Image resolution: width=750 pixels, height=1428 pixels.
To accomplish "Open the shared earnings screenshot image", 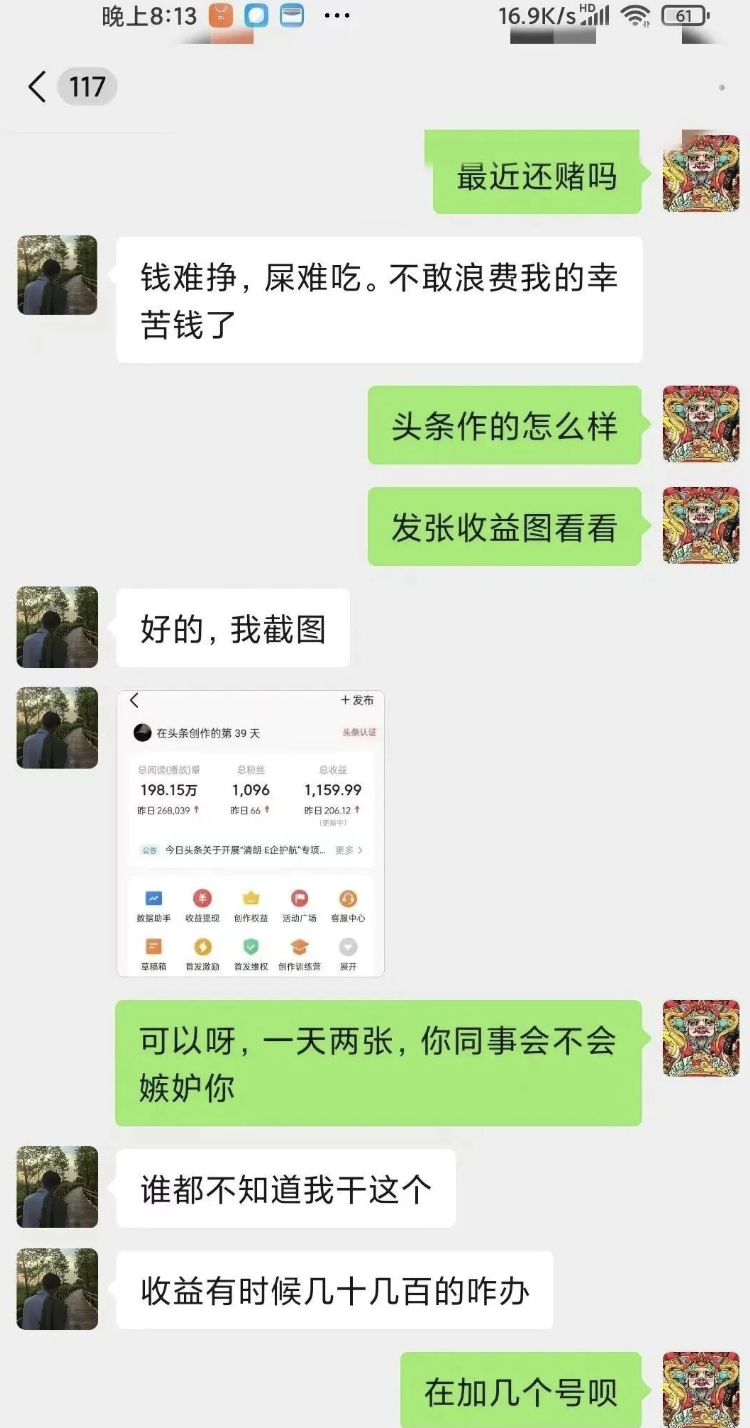I will point(250,833).
